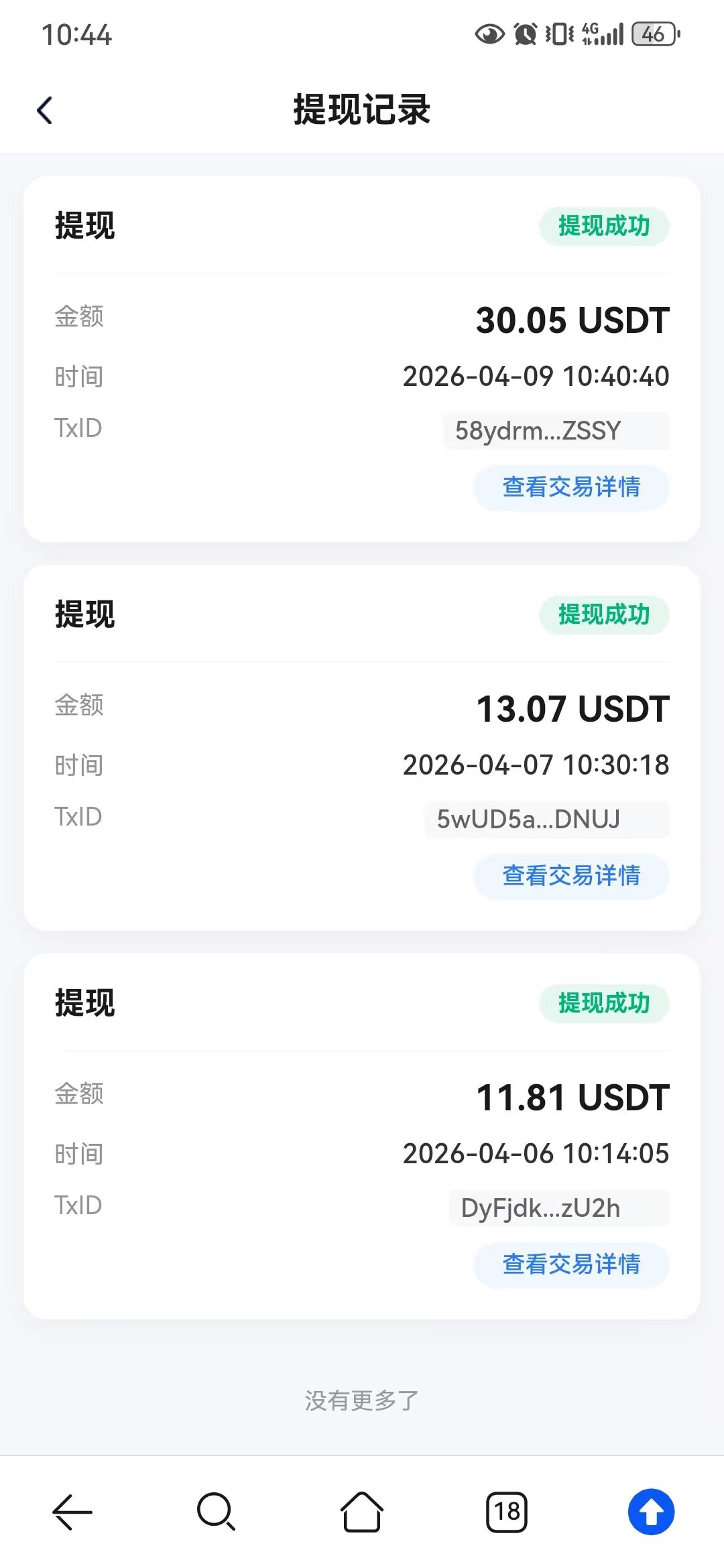Screen dimensions: 724x1568
Task: Tap the TxID 5wUD5a...DNUJ
Action: coord(546,820)
